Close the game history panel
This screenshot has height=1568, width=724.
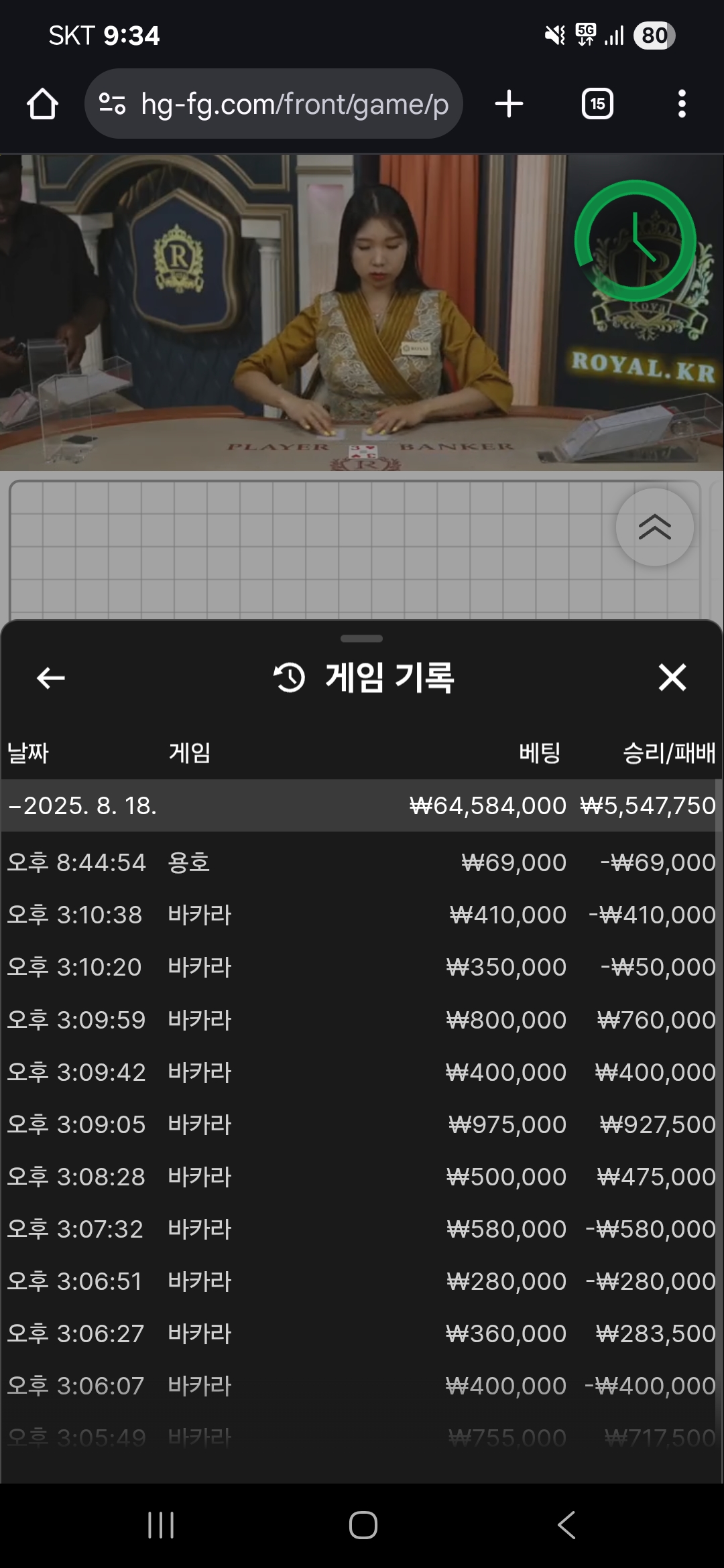coord(672,677)
